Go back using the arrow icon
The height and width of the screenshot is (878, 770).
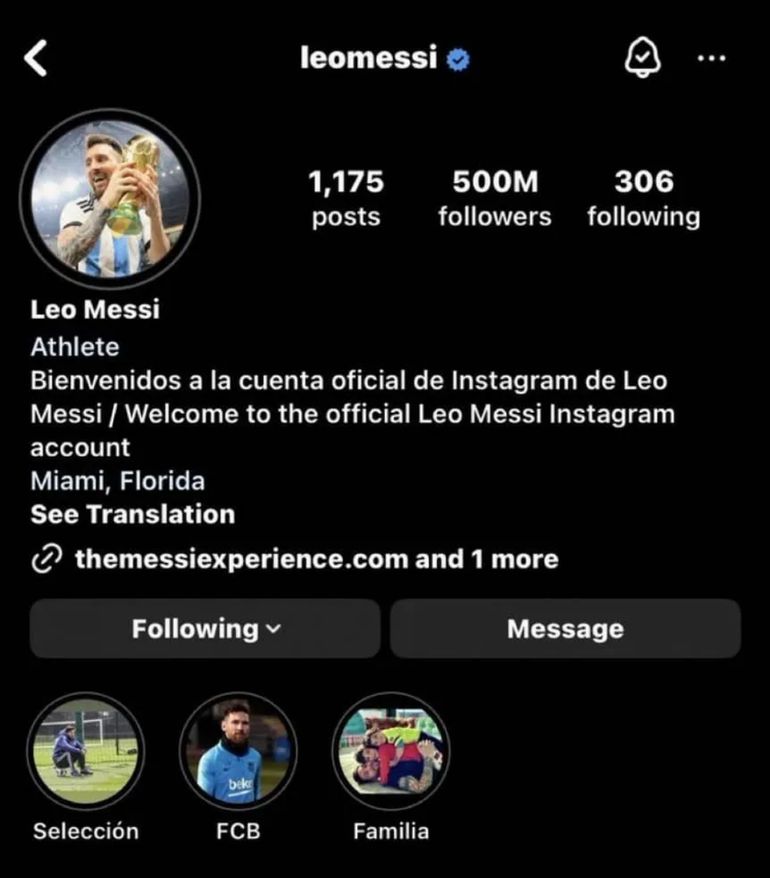pos(36,59)
